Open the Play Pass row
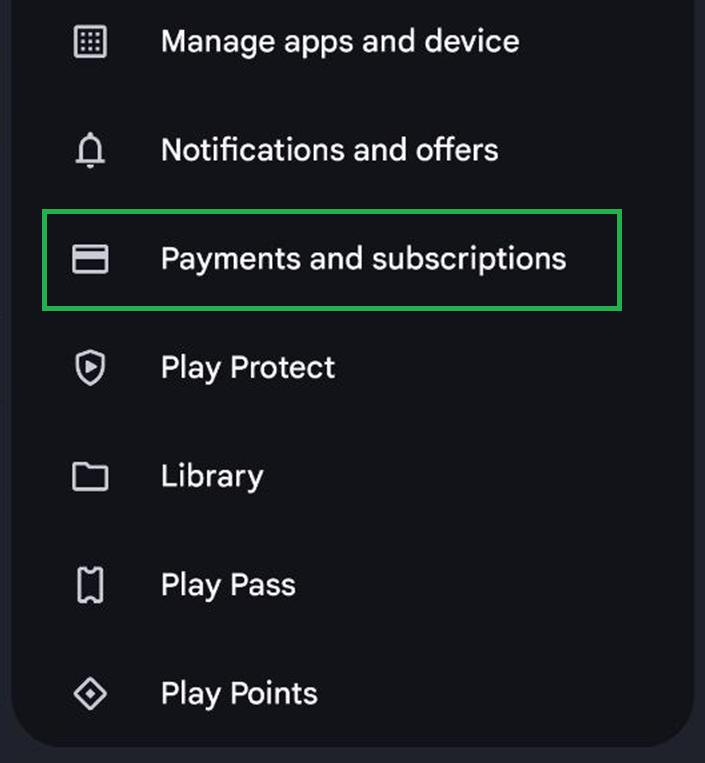Viewport: 705px width, 763px height. coord(228,585)
